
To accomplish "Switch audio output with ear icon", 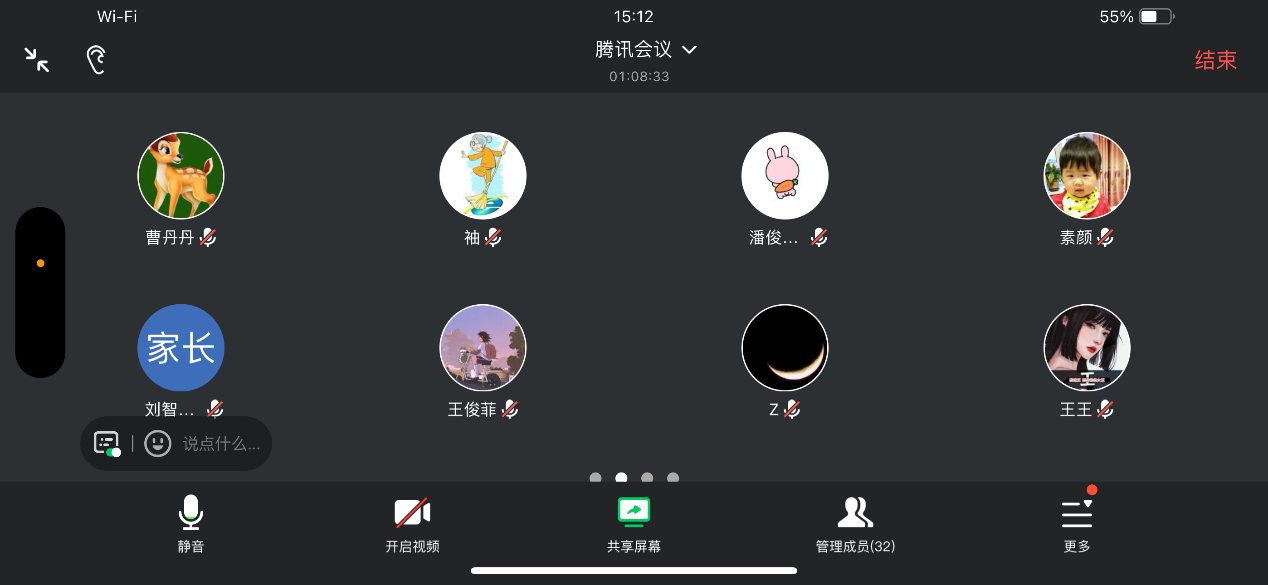I will pyautogui.click(x=96, y=60).
